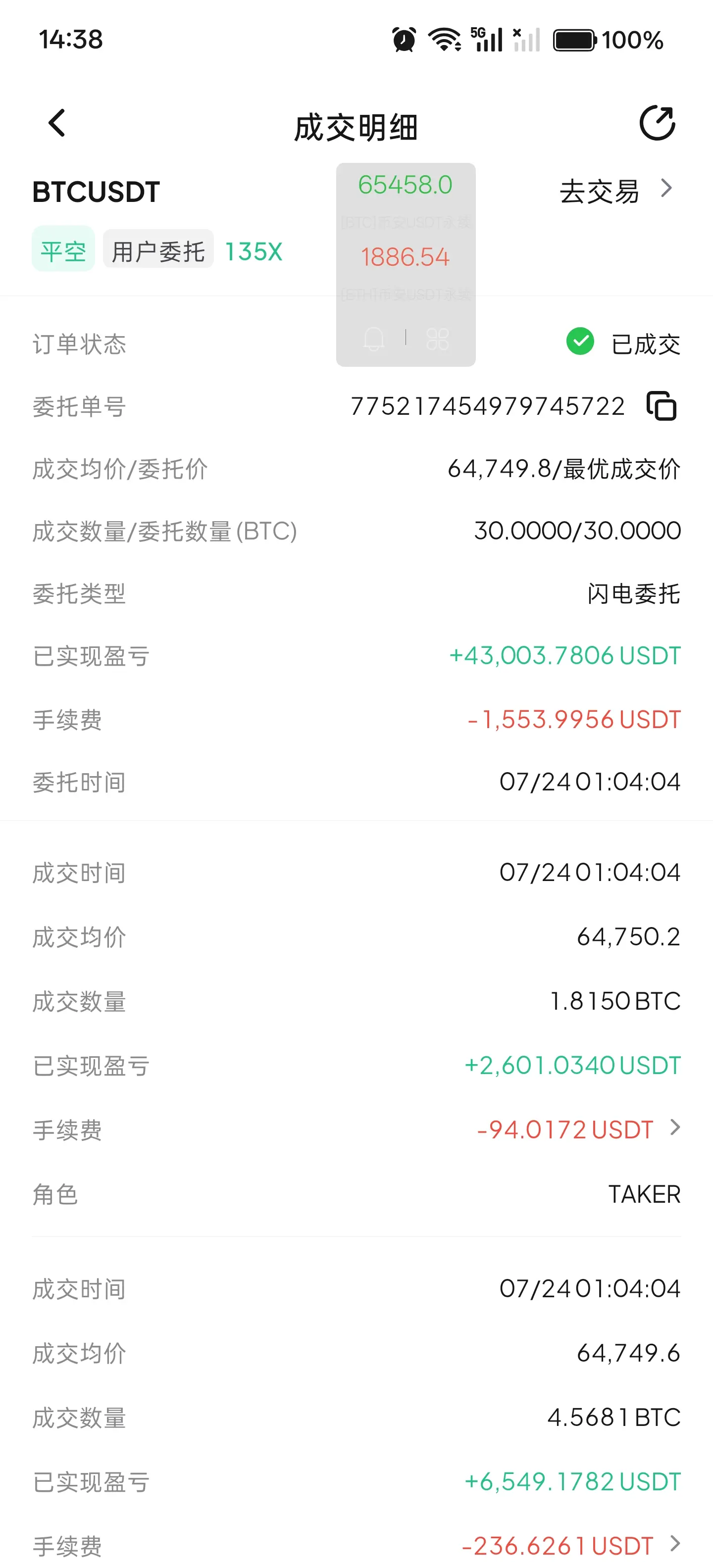Screen dimensions: 713x1568
Task: Tap the share icon in the header
Action: click(x=657, y=123)
